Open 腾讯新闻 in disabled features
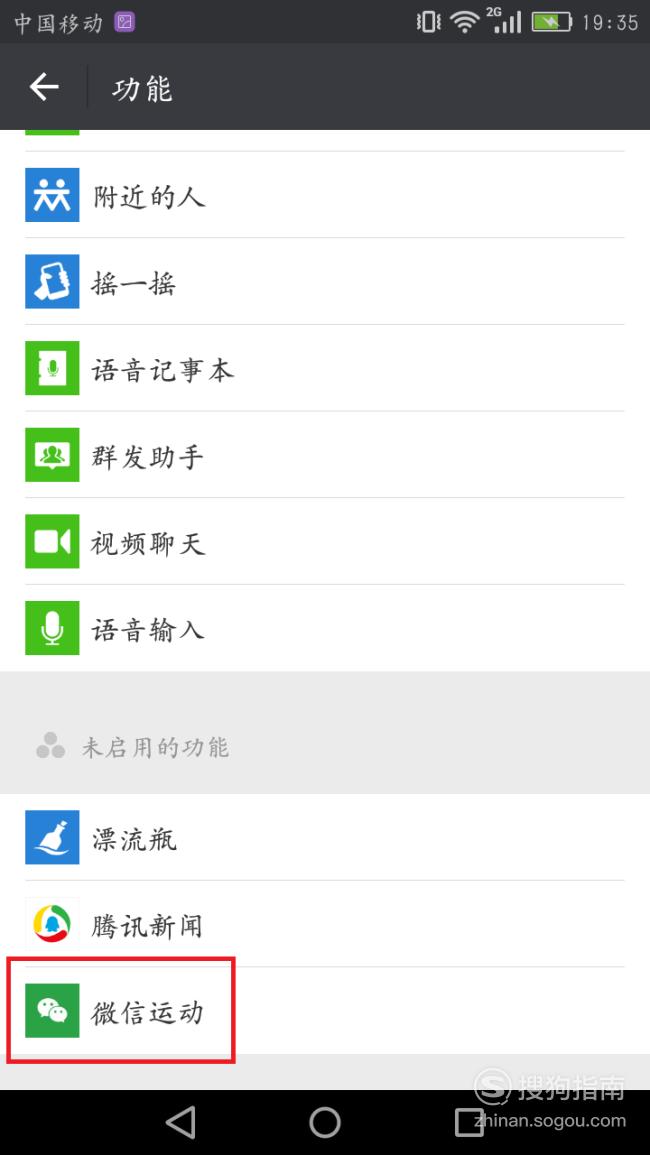The width and height of the screenshot is (650, 1155). coord(325,924)
